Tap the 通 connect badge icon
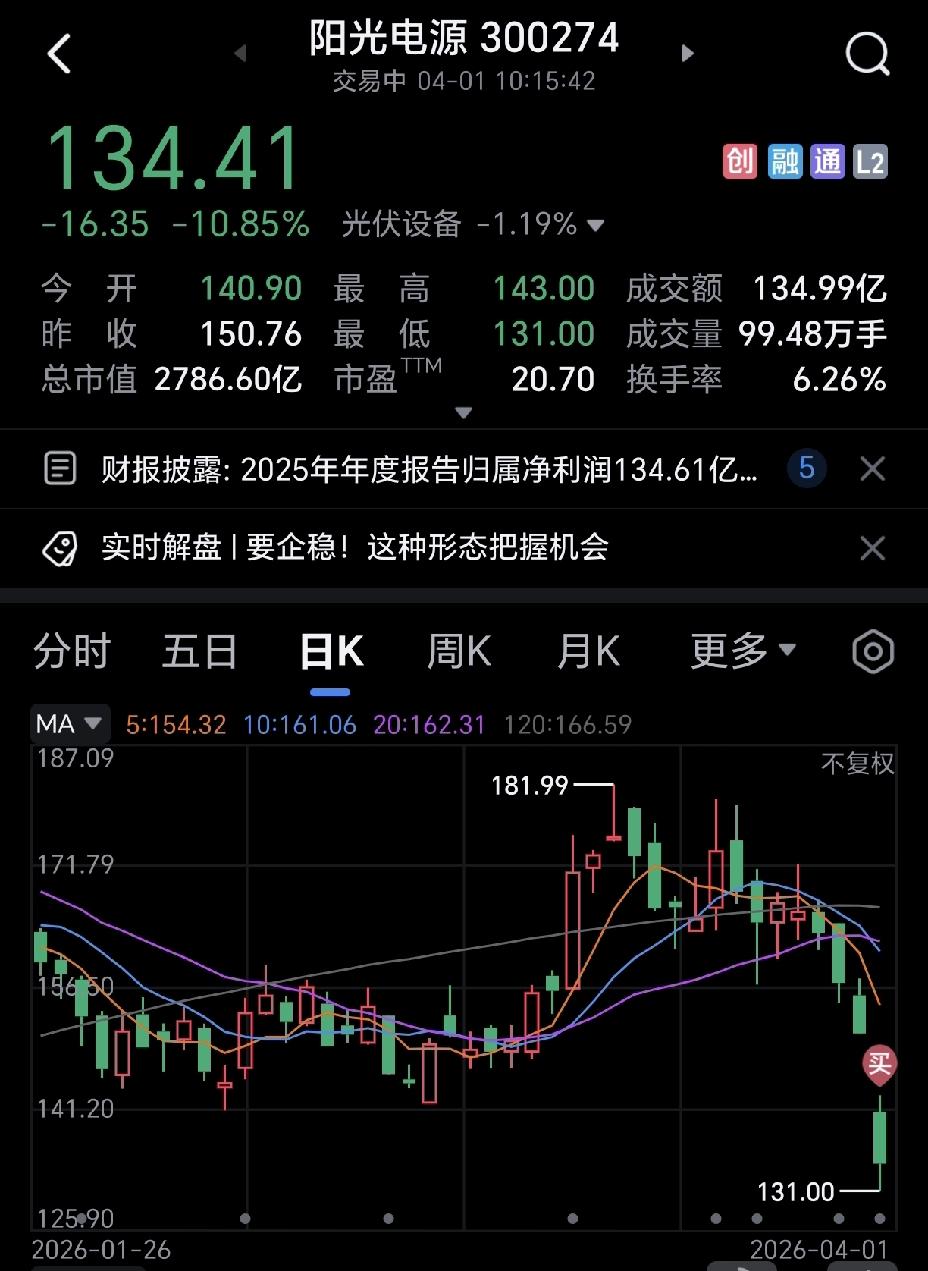 click(826, 161)
